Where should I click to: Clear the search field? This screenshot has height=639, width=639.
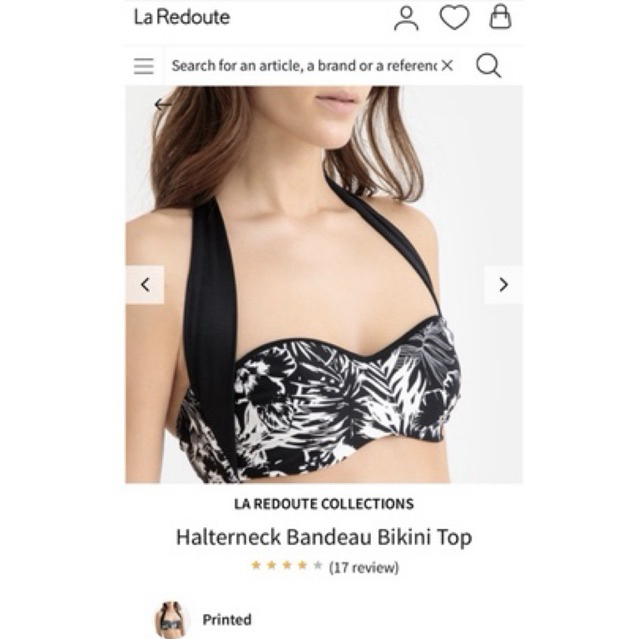coord(447,66)
